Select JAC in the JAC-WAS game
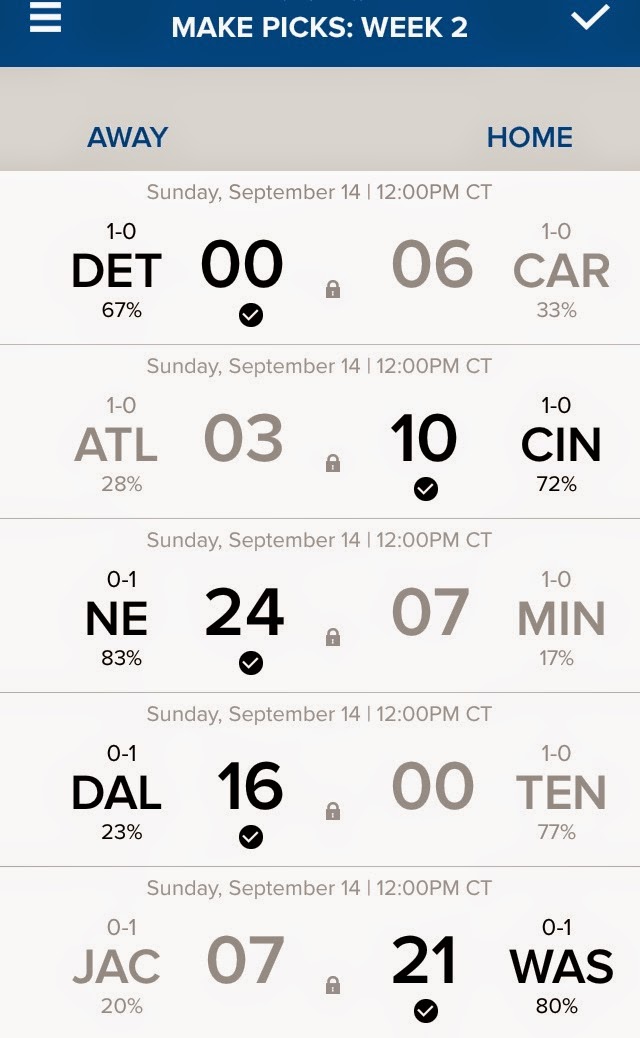The image size is (640, 1038). tap(117, 967)
